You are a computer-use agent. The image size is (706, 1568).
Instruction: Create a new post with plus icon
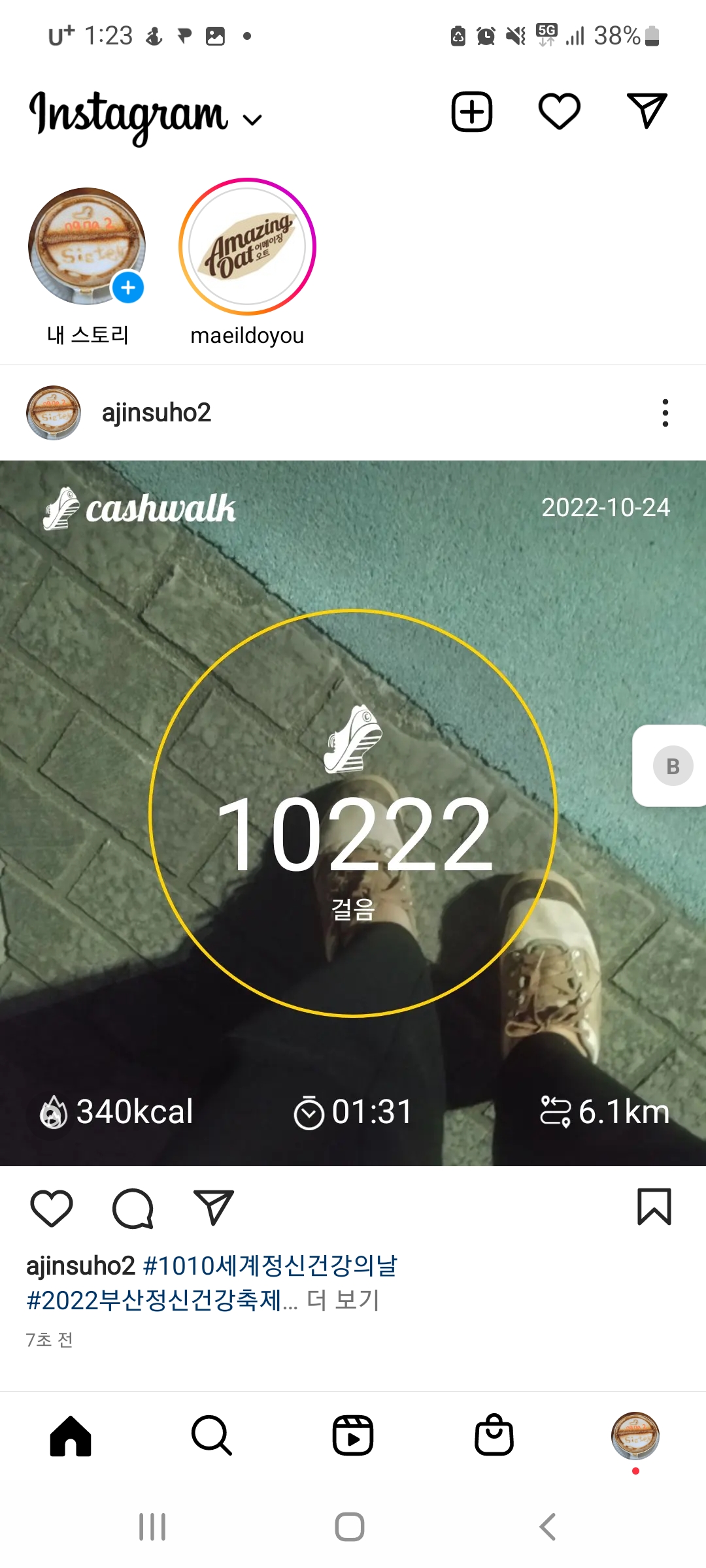(471, 112)
